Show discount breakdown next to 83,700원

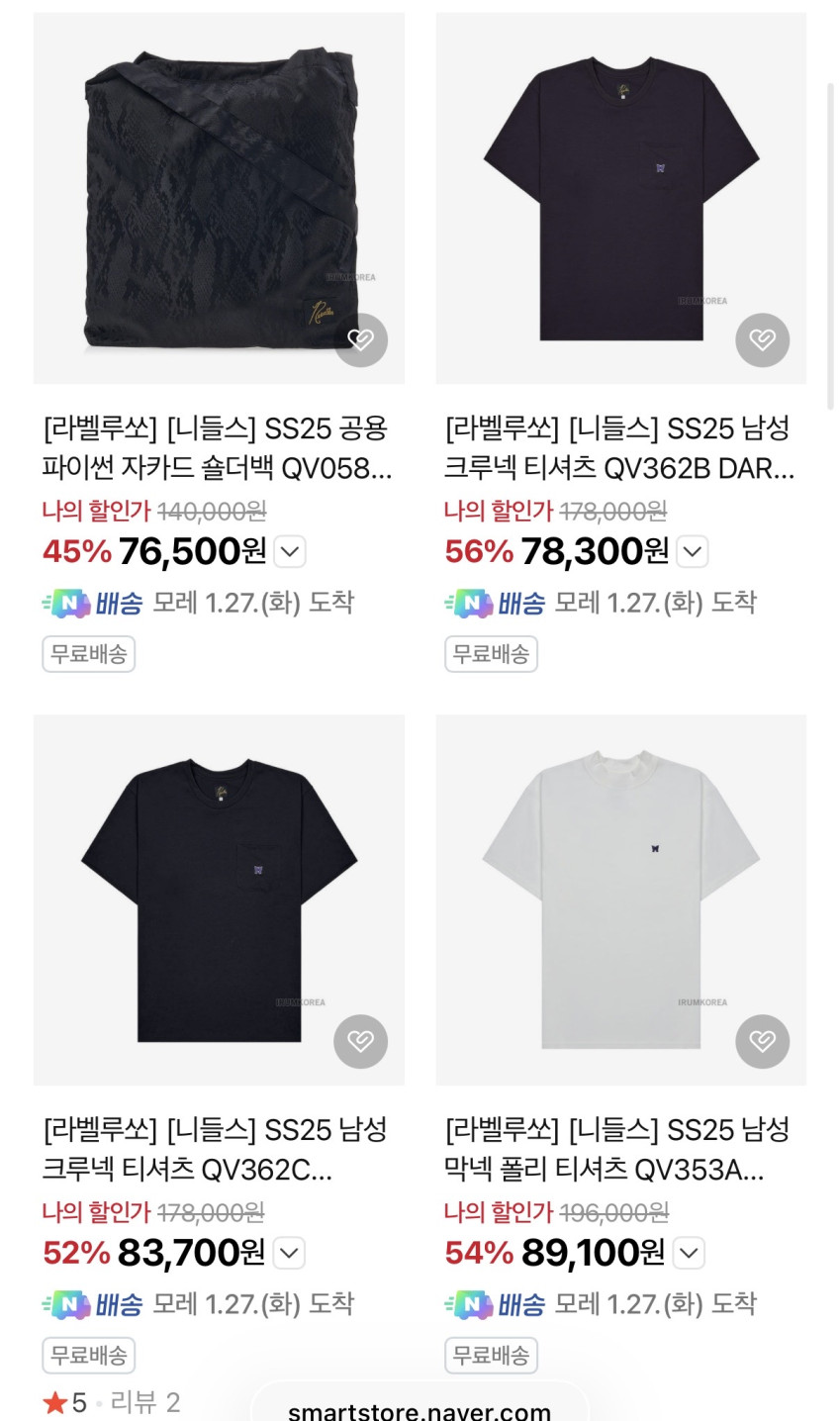click(289, 1254)
